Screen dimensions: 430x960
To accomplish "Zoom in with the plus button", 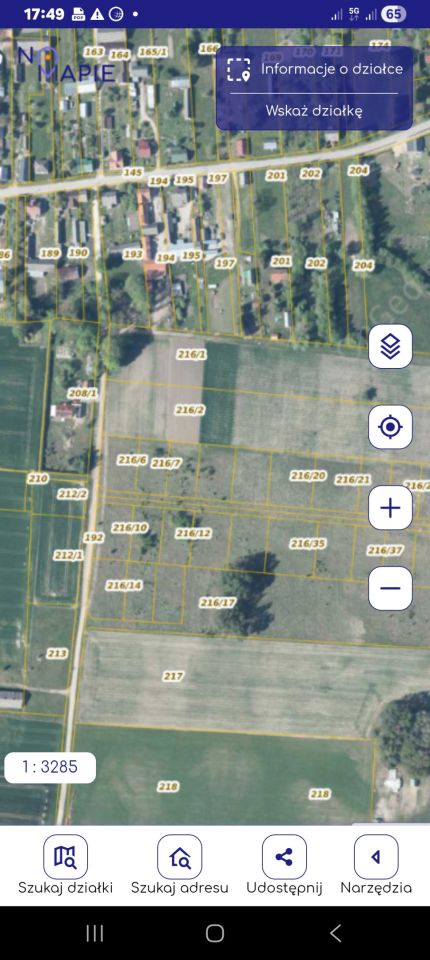I will [x=390, y=508].
